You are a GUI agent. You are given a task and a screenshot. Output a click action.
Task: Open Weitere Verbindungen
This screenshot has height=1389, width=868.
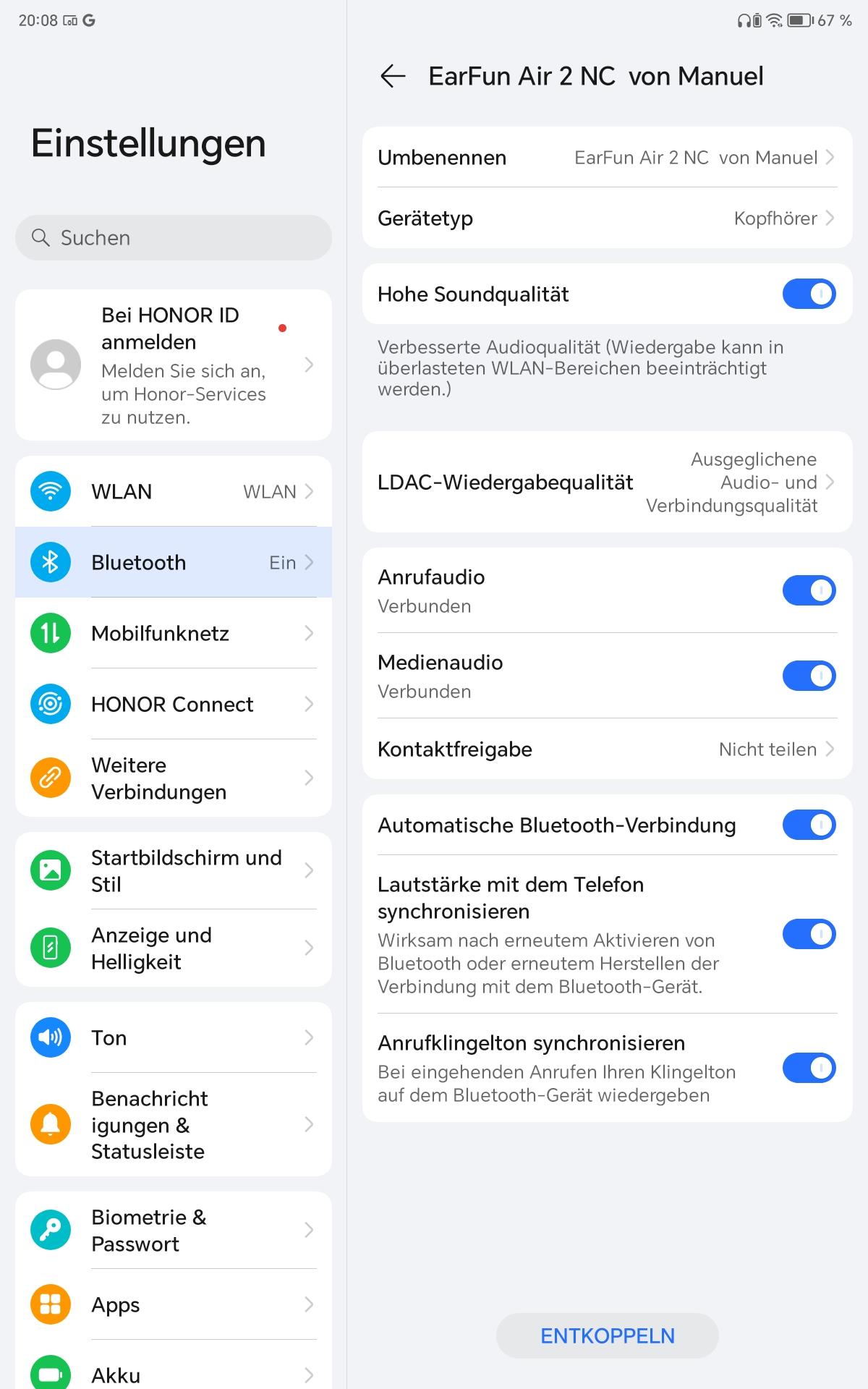click(x=174, y=778)
